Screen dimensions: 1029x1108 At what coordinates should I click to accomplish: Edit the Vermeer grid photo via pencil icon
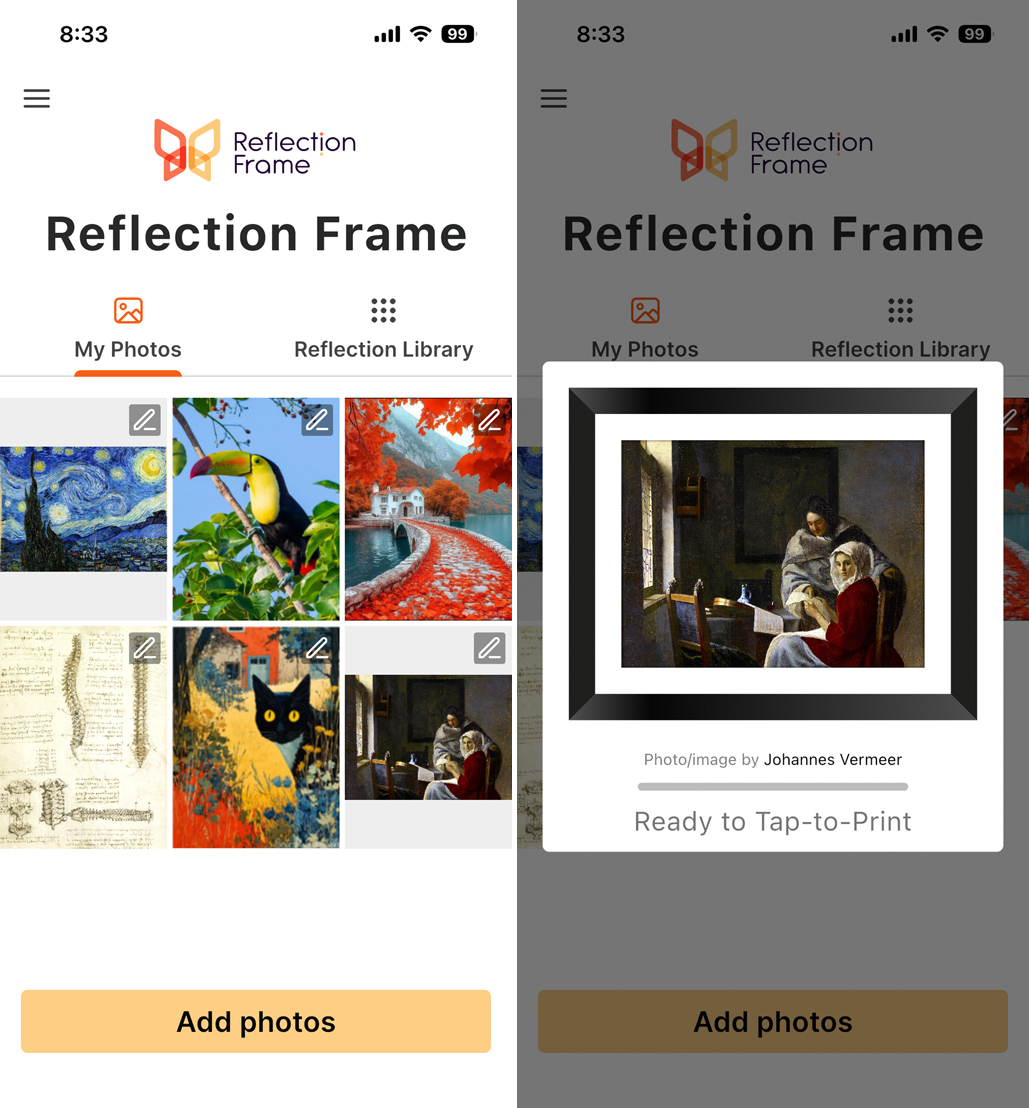click(x=489, y=648)
